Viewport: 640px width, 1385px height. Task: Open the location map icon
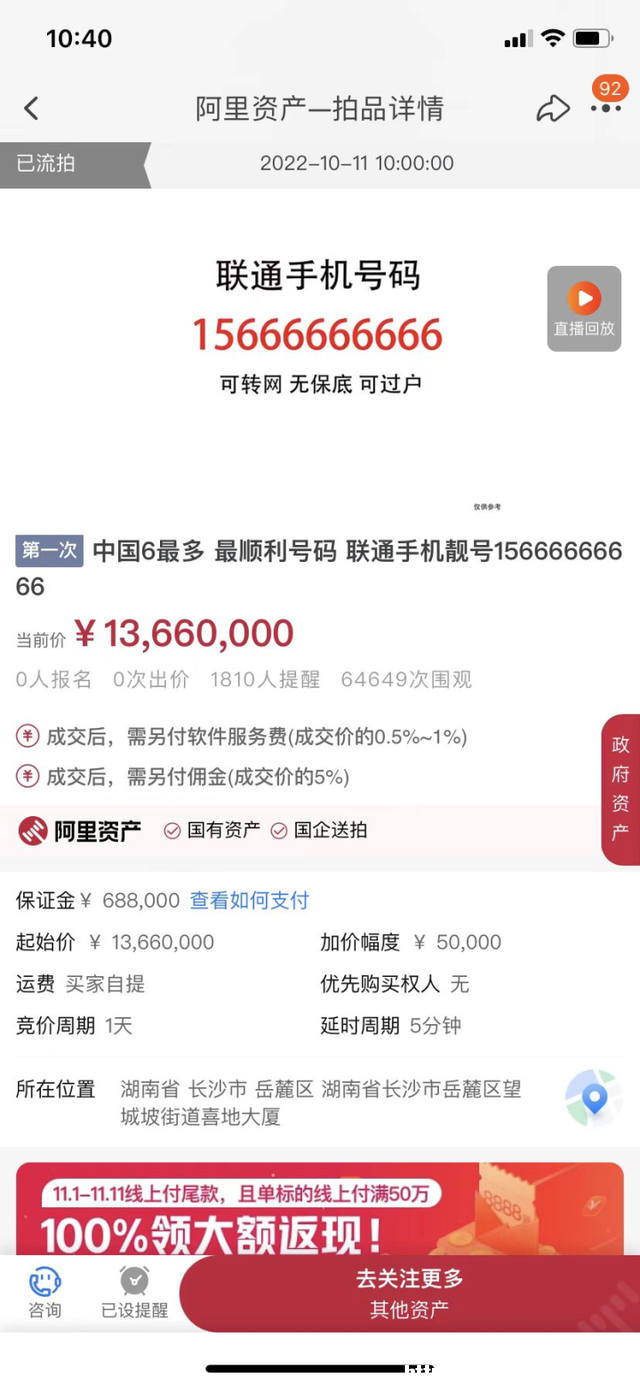tap(594, 1098)
